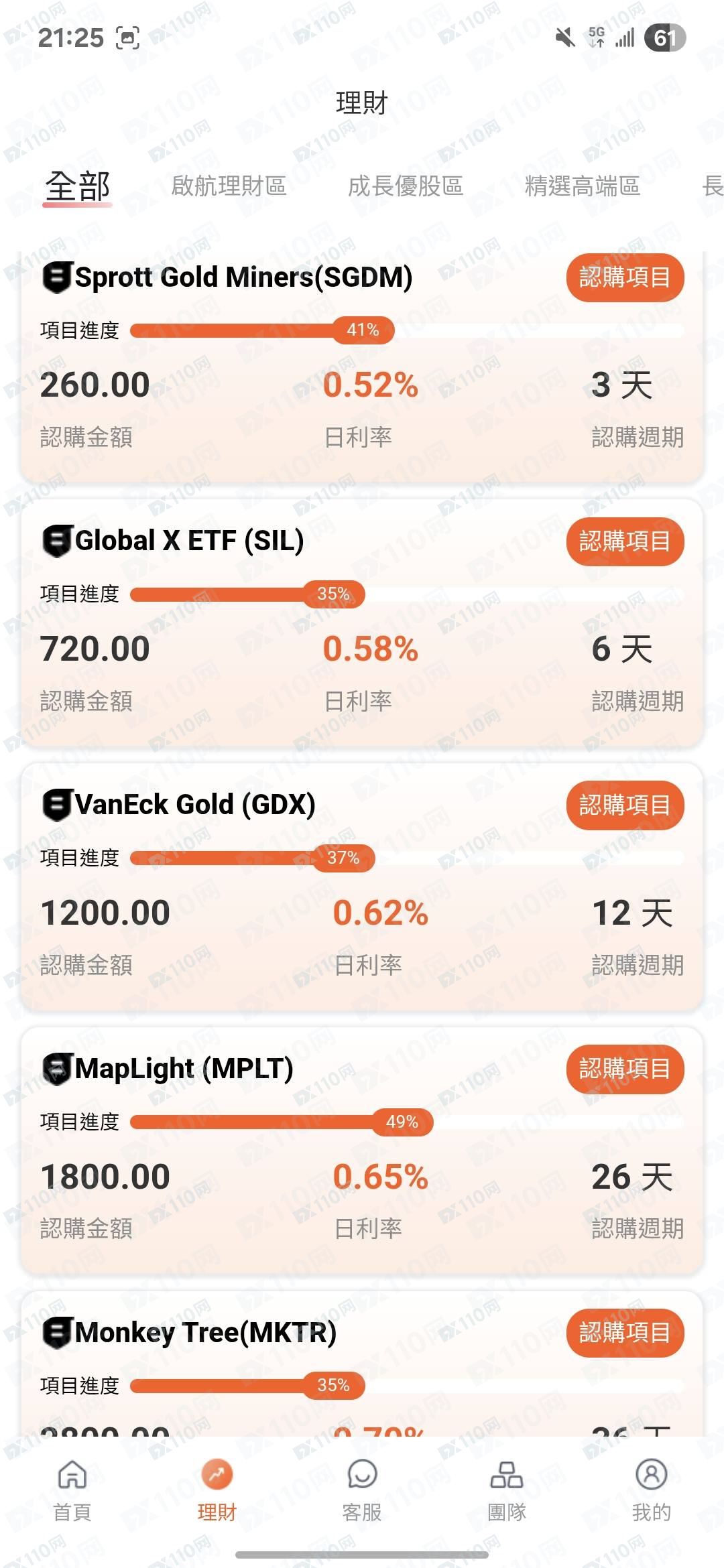
Task: Switch to the 全部 tab
Action: (77, 186)
